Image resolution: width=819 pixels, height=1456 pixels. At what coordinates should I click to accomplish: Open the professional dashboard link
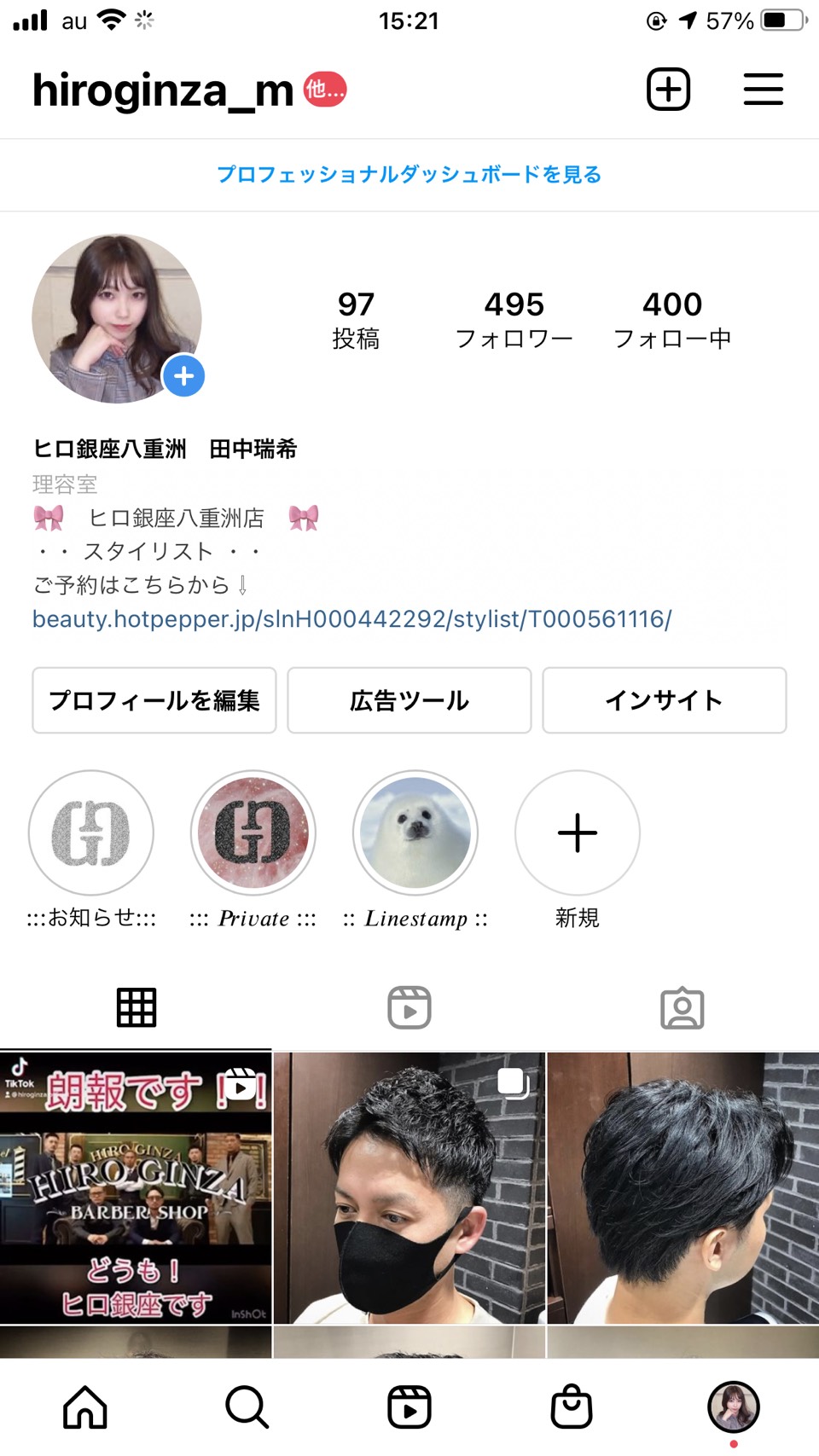(x=409, y=175)
